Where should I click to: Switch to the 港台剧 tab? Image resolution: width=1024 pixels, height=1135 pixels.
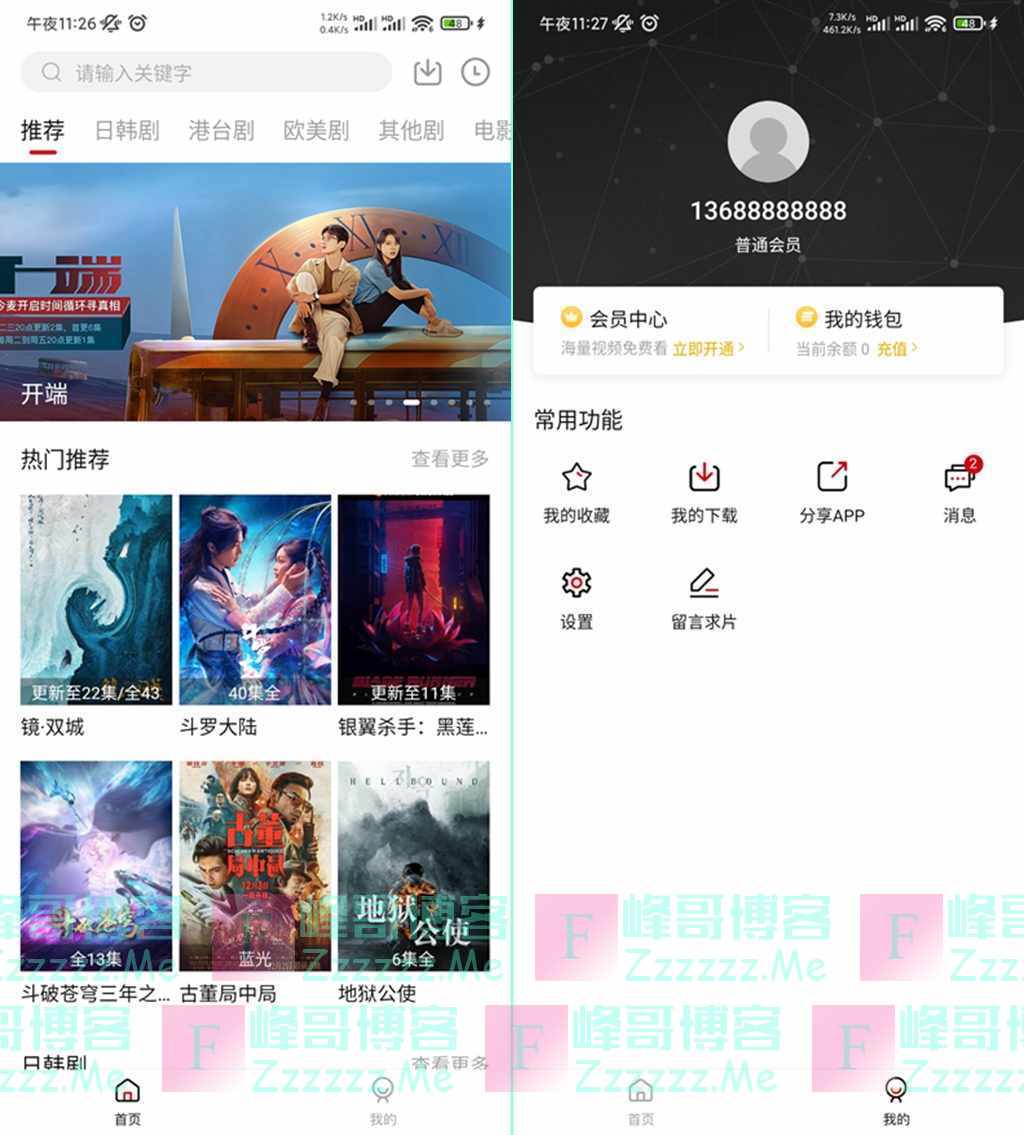pos(221,130)
